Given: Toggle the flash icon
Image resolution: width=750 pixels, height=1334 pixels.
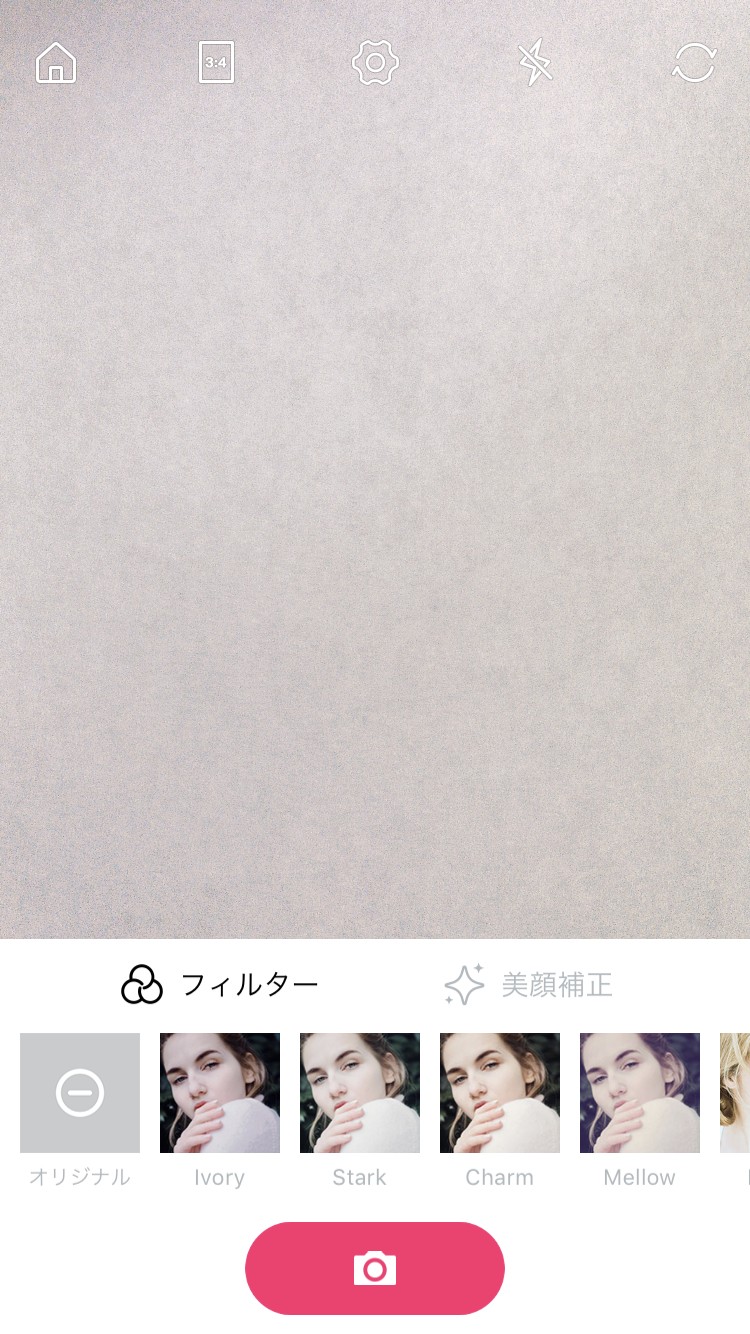Looking at the screenshot, I should tap(535, 63).
